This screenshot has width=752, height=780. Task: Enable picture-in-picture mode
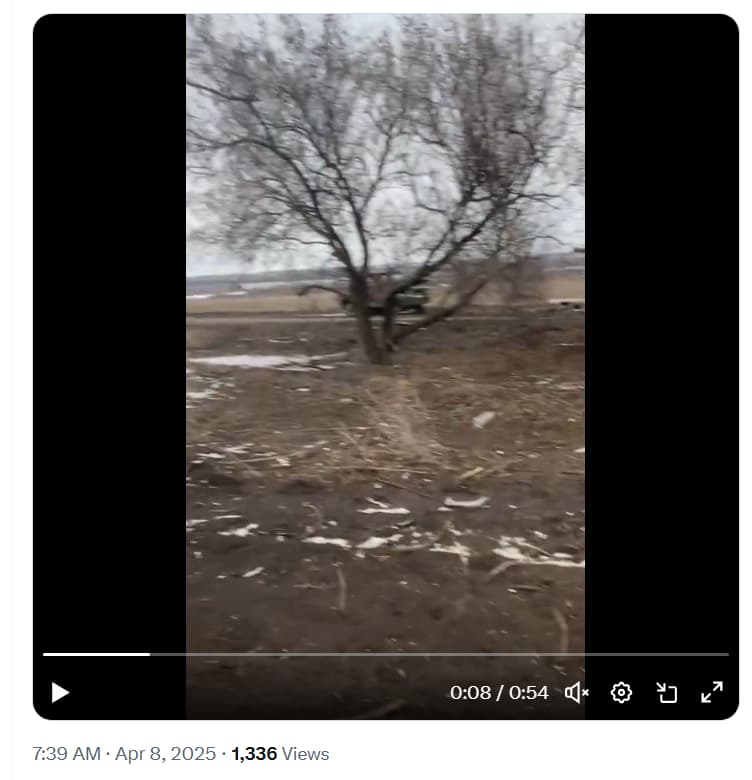[x=666, y=692]
